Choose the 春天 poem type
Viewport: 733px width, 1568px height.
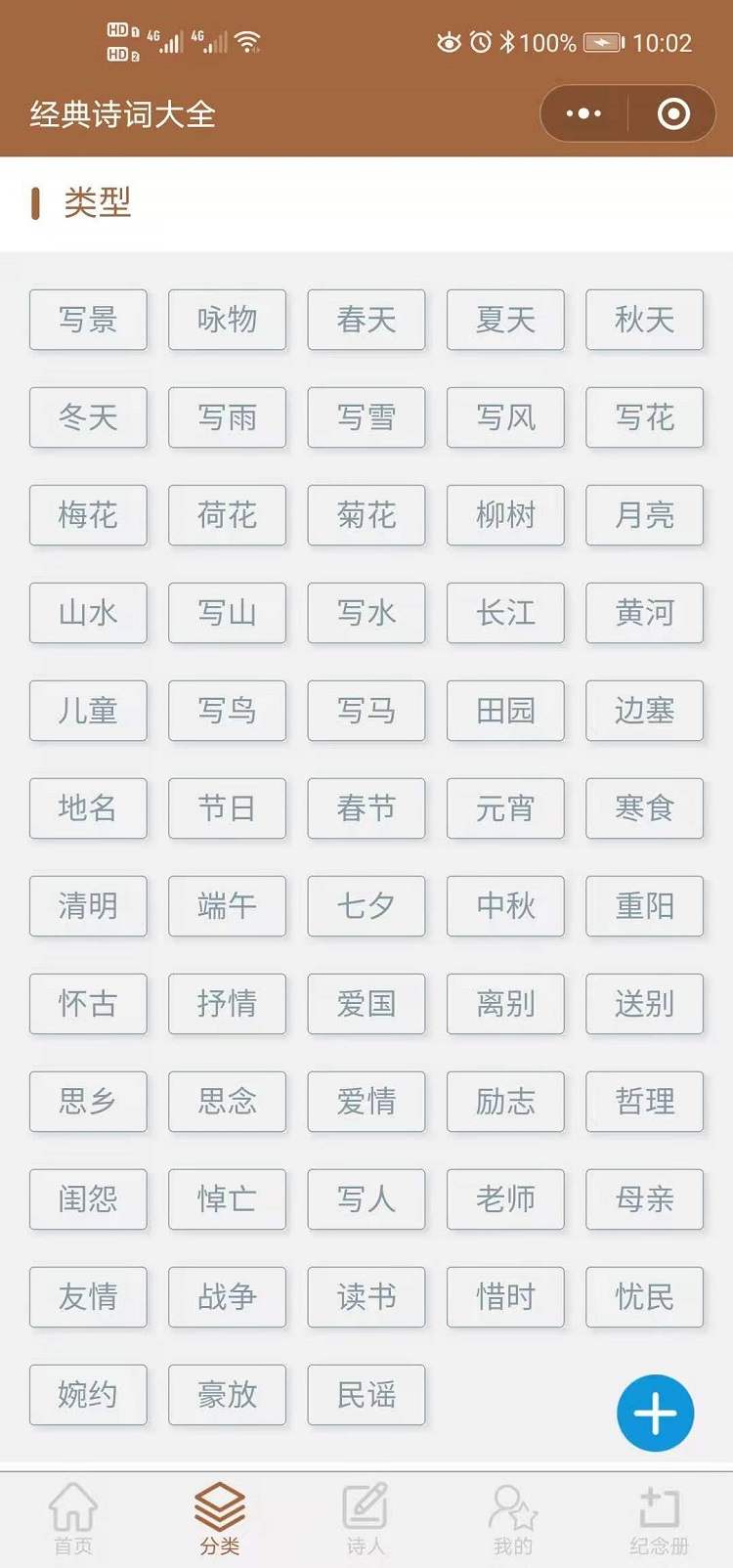(x=366, y=320)
